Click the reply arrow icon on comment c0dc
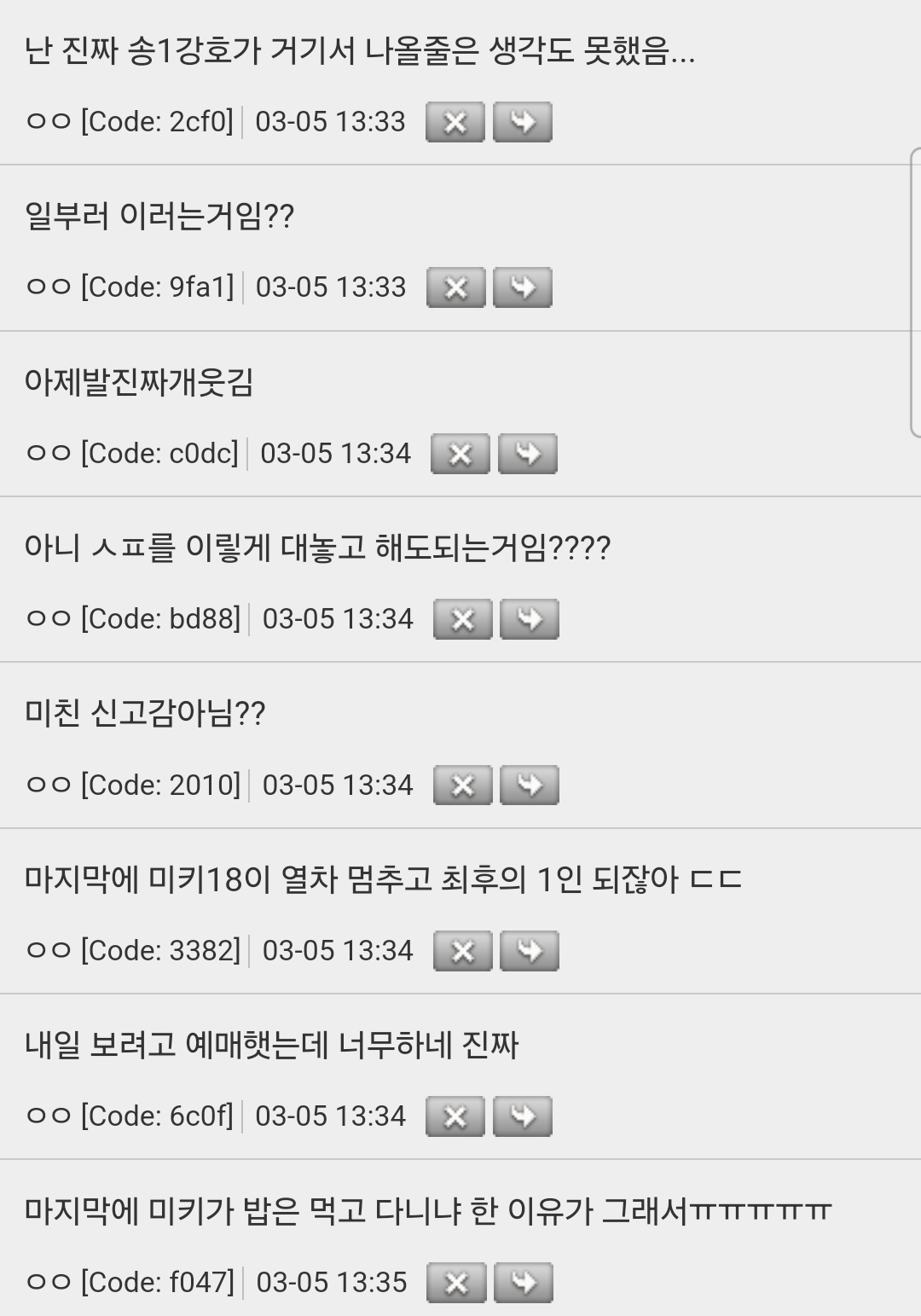The image size is (921, 1316). pos(526,453)
